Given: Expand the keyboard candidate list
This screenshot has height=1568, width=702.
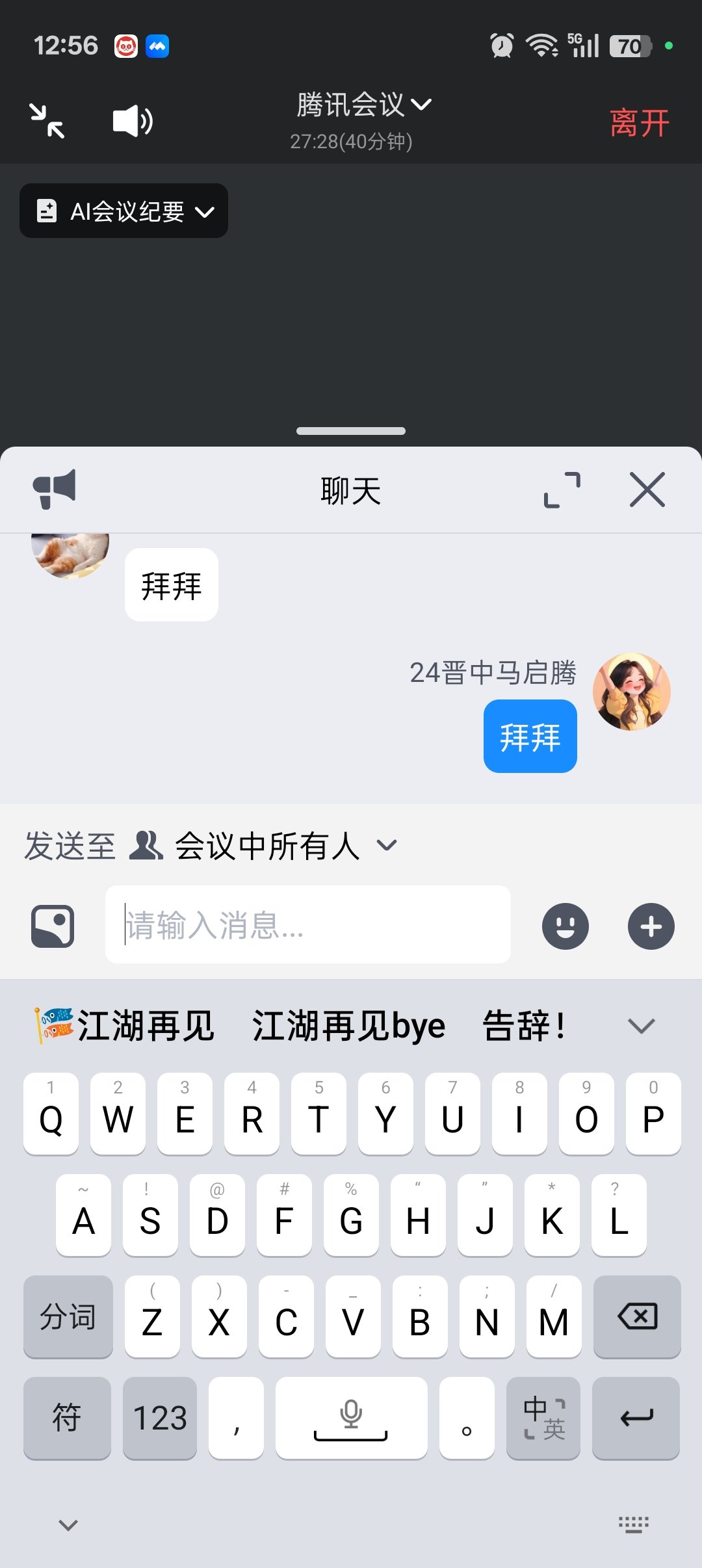Looking at the screenshot, I should (641, 1026).
